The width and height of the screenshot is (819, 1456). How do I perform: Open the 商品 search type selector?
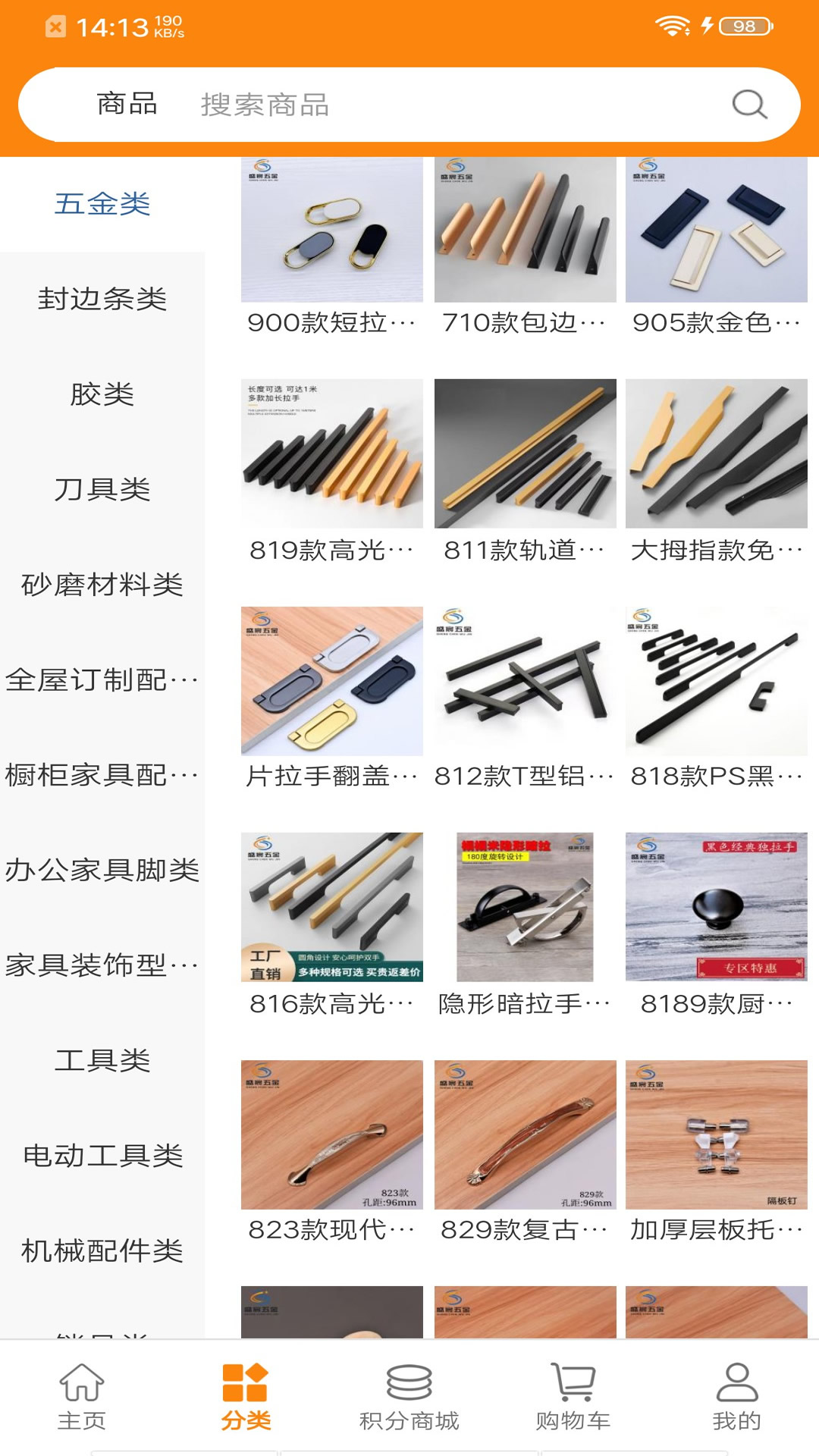point(127,105)
